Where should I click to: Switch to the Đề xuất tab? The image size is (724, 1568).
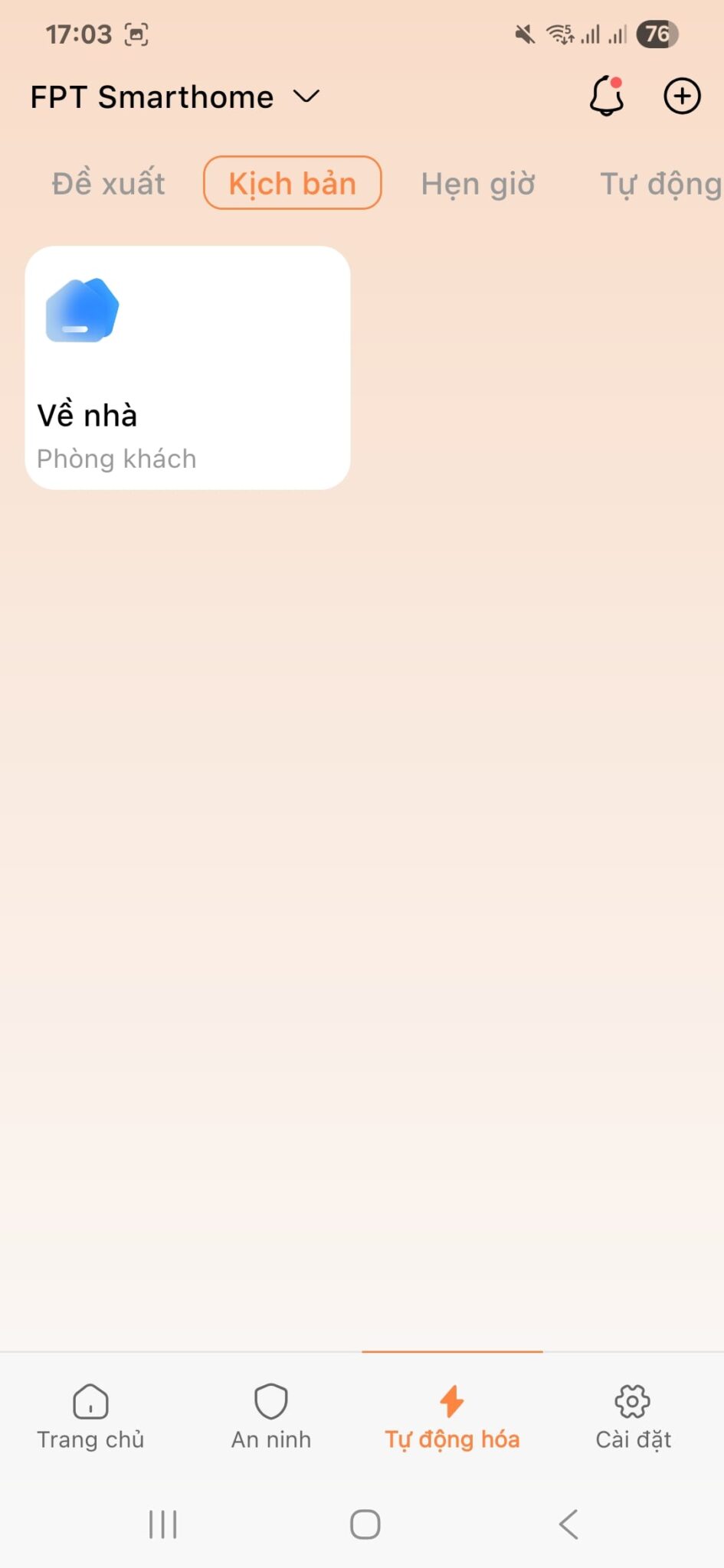[x=107, y=183]
